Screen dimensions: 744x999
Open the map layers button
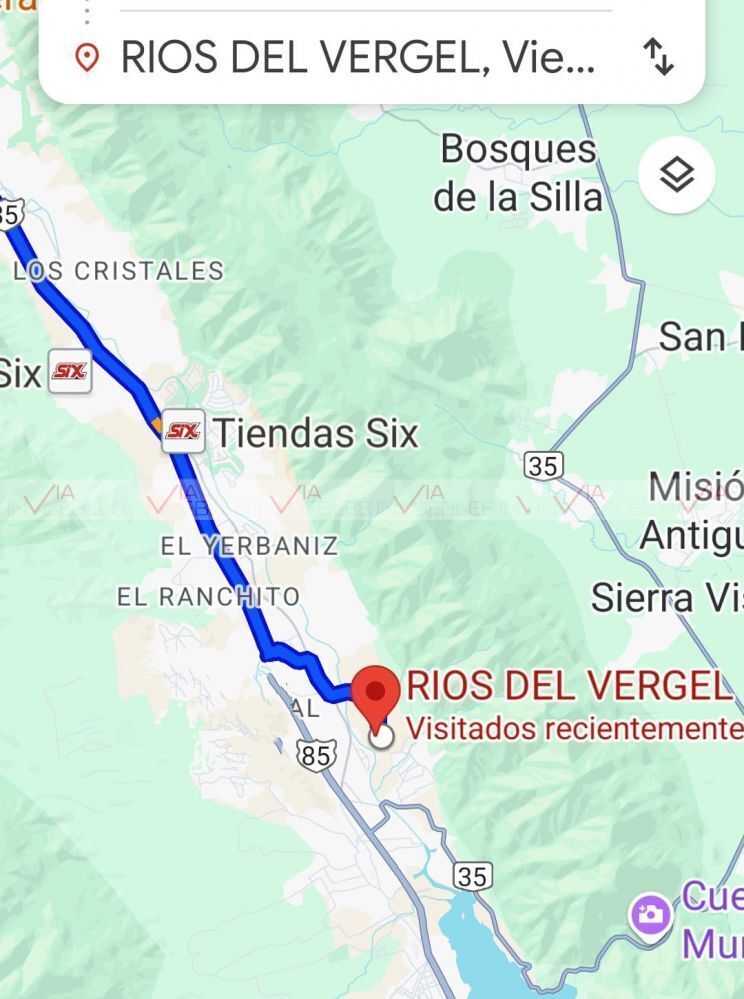[677, 176]
